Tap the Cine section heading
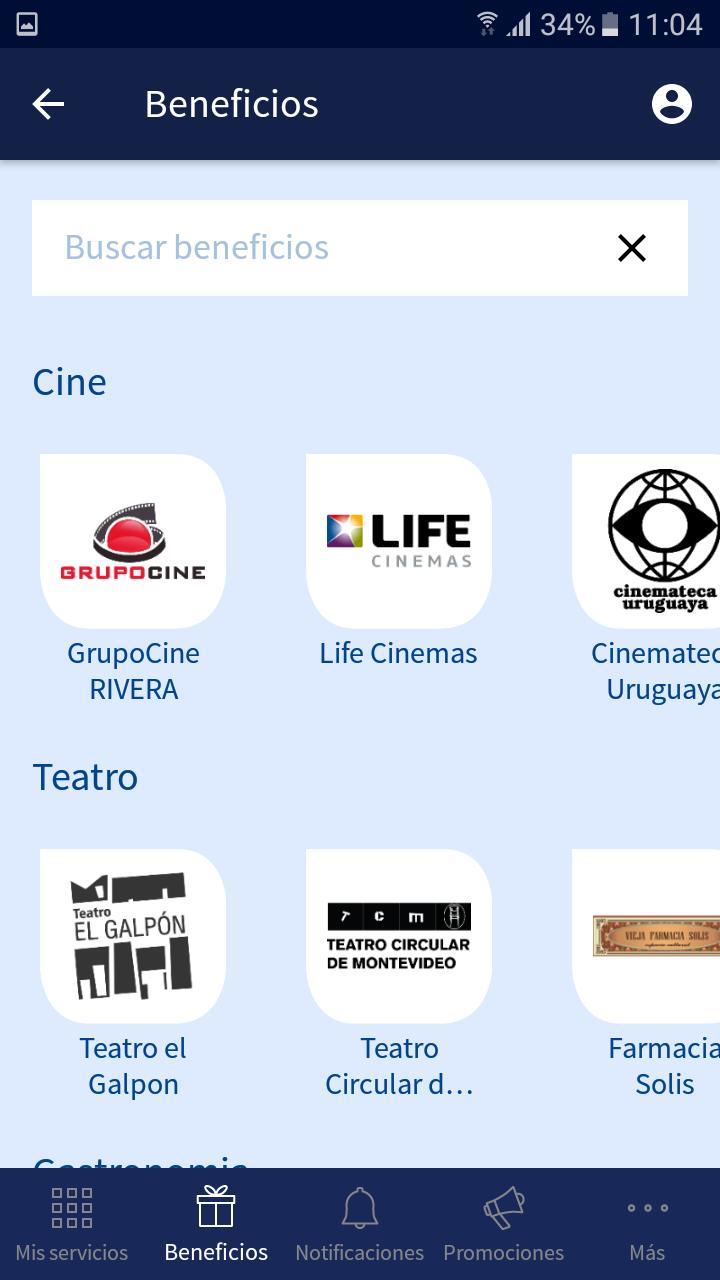 (x=69, y=381)
